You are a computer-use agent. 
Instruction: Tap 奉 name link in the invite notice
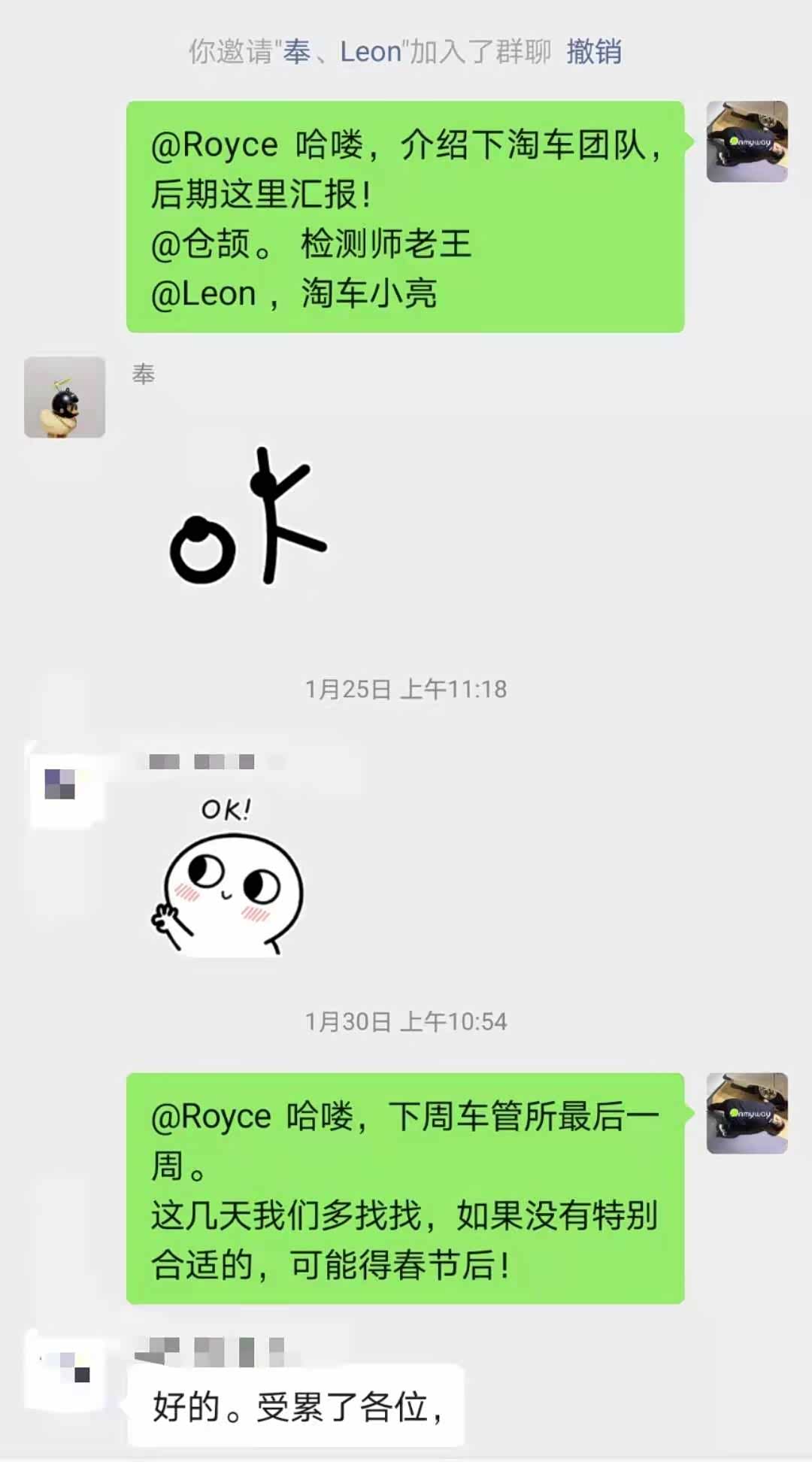click(x=296, y=52)
